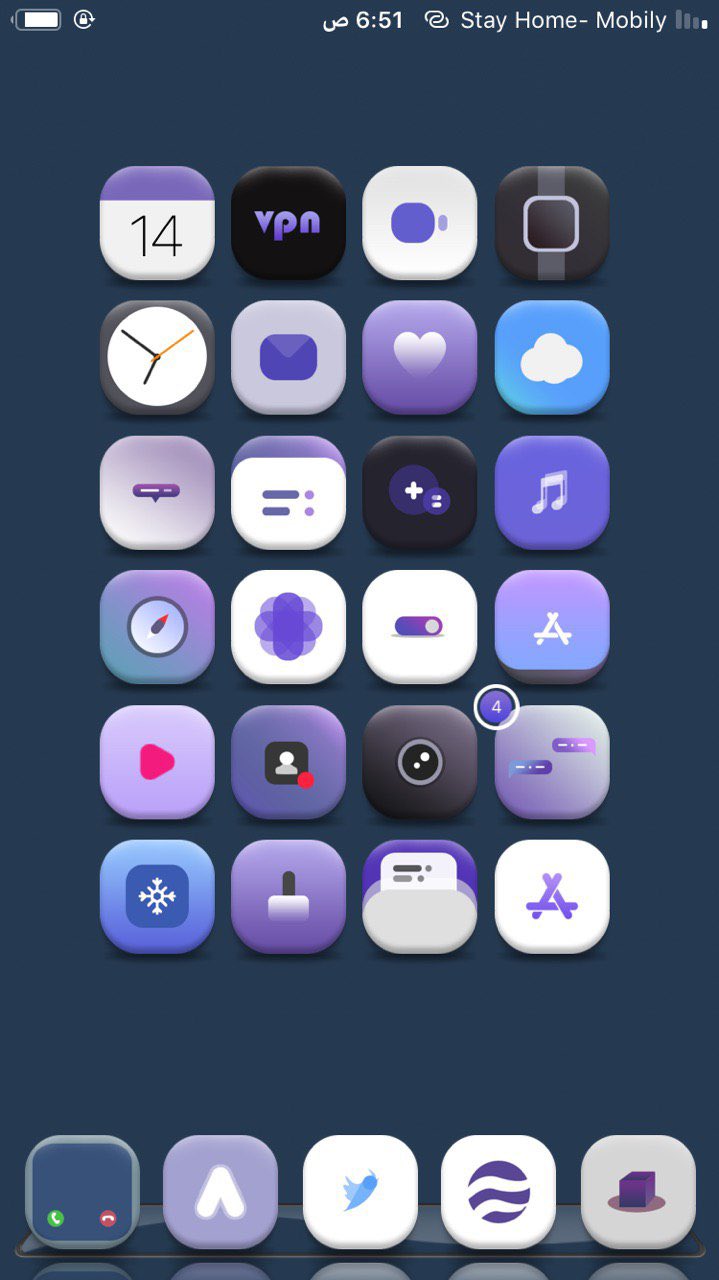
Task: Open the Photos flower app
Action: pyautogui.click(x=288, y=627)
